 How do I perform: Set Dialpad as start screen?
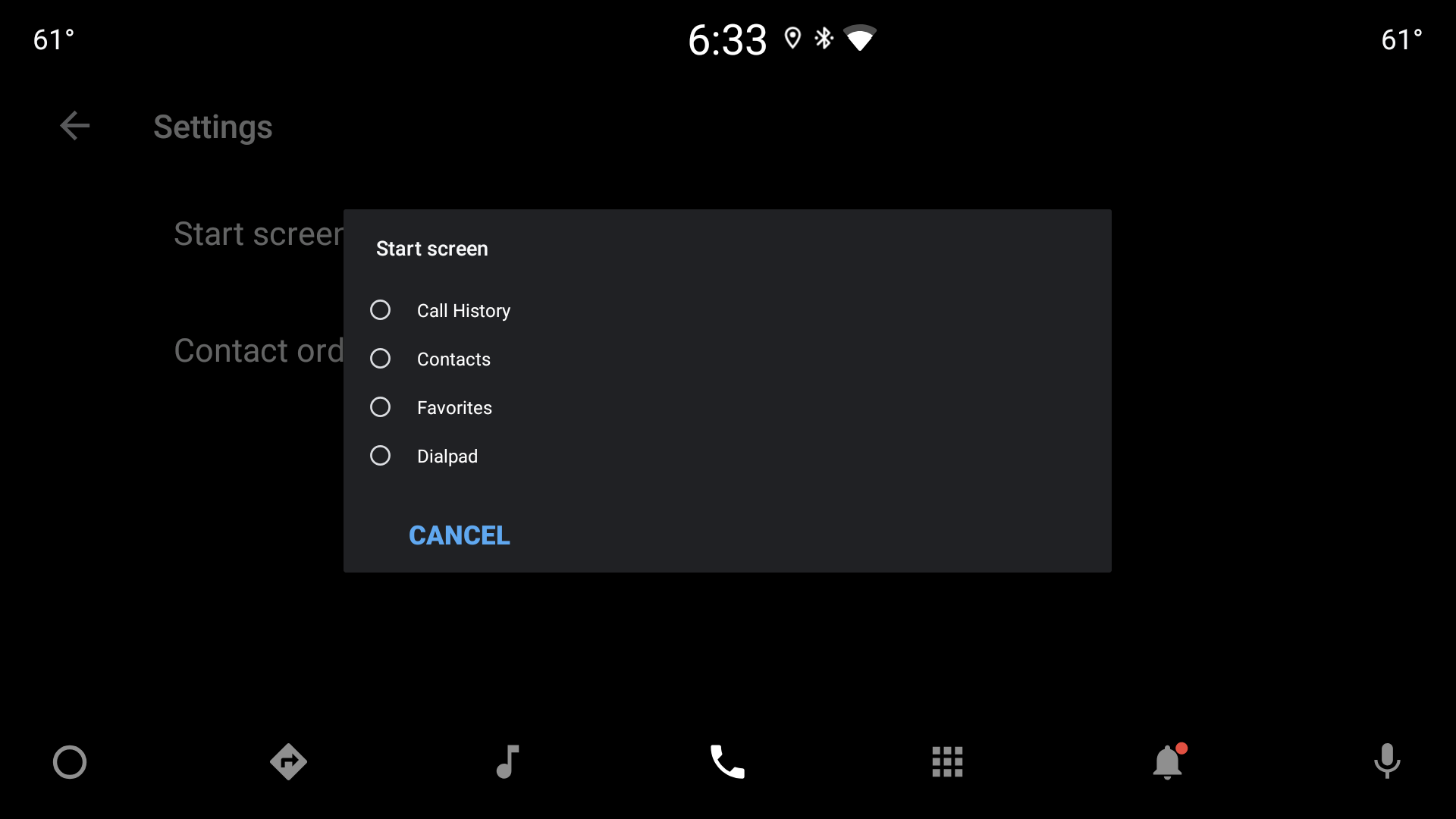click(x=380, y=456)
